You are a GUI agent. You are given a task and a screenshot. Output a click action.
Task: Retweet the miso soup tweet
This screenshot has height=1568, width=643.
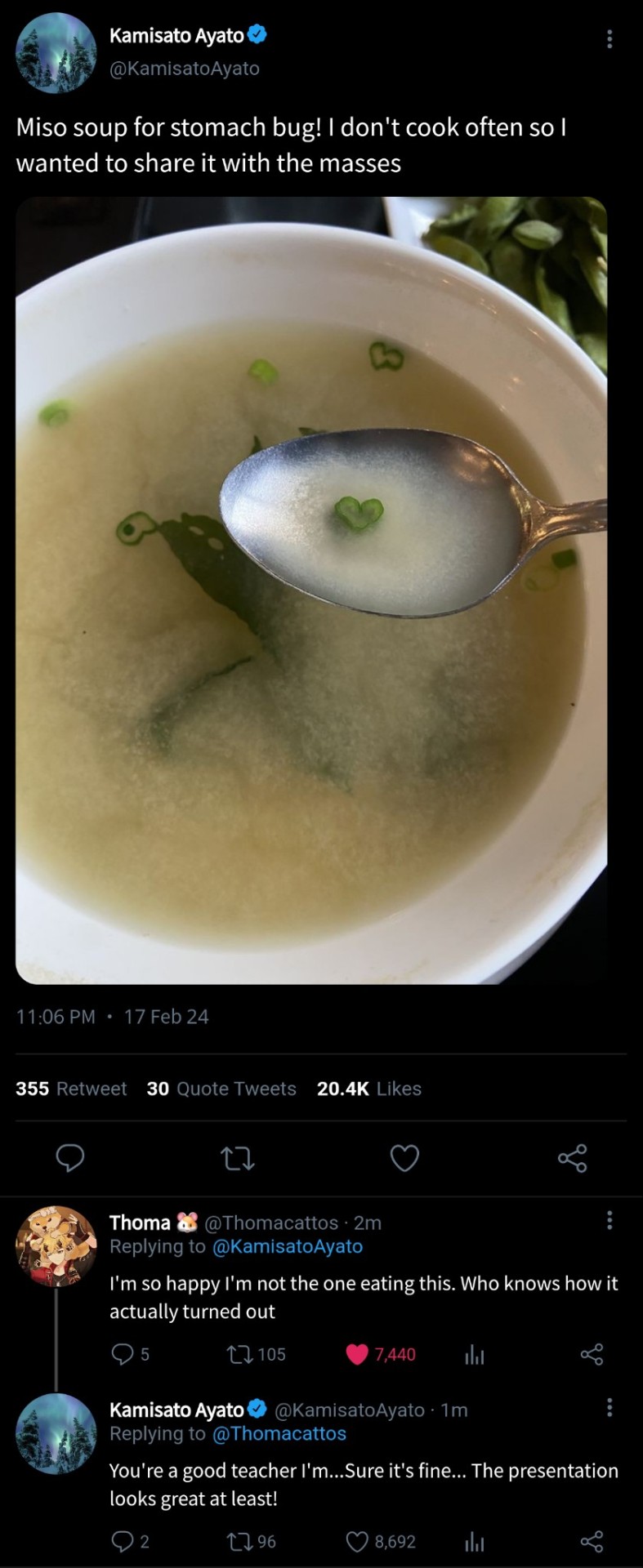(x=238, y=1158)
